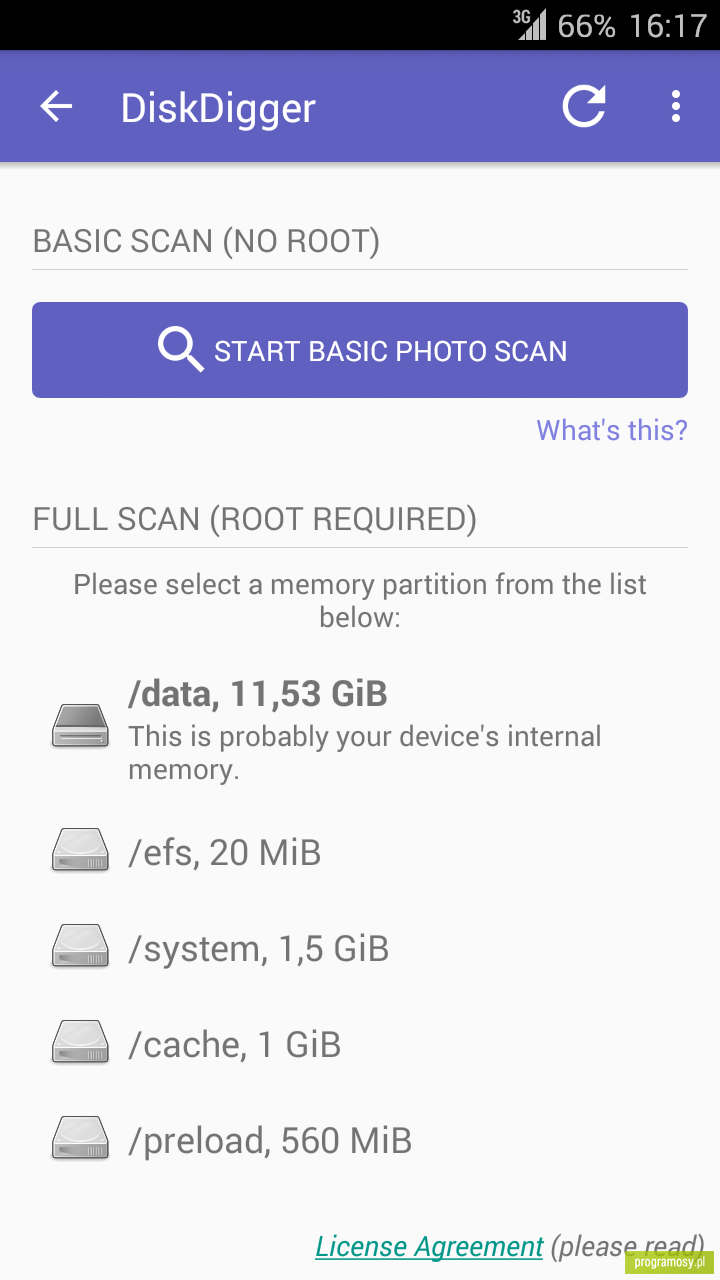Go back using the app bar arrow
Viewport: 720px width, 1280px height.
pos(56,107)
